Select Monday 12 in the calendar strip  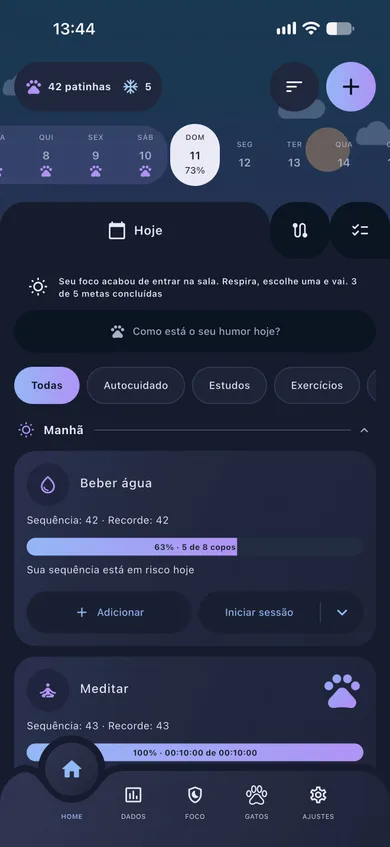(x=245, y=156)
